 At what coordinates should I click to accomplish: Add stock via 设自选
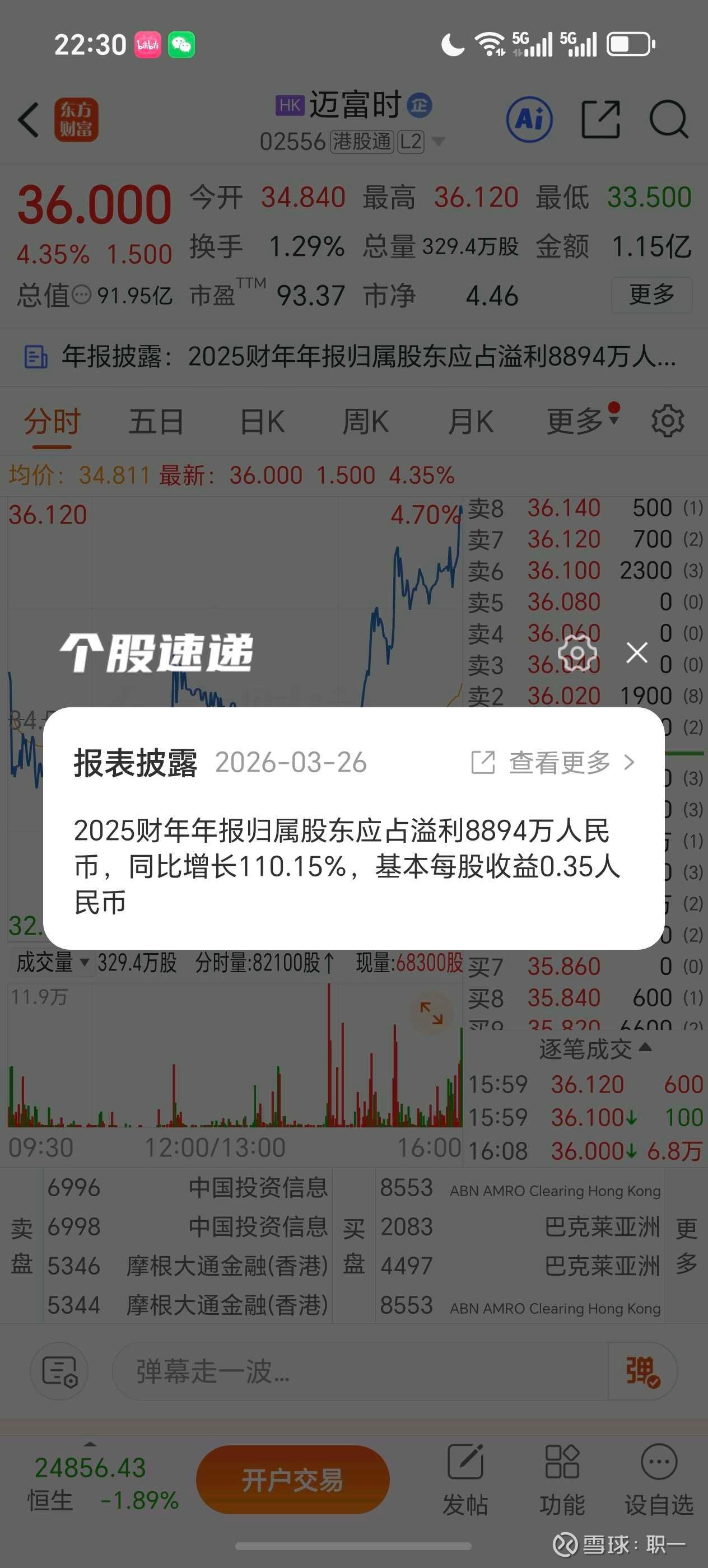point(659,1479)
